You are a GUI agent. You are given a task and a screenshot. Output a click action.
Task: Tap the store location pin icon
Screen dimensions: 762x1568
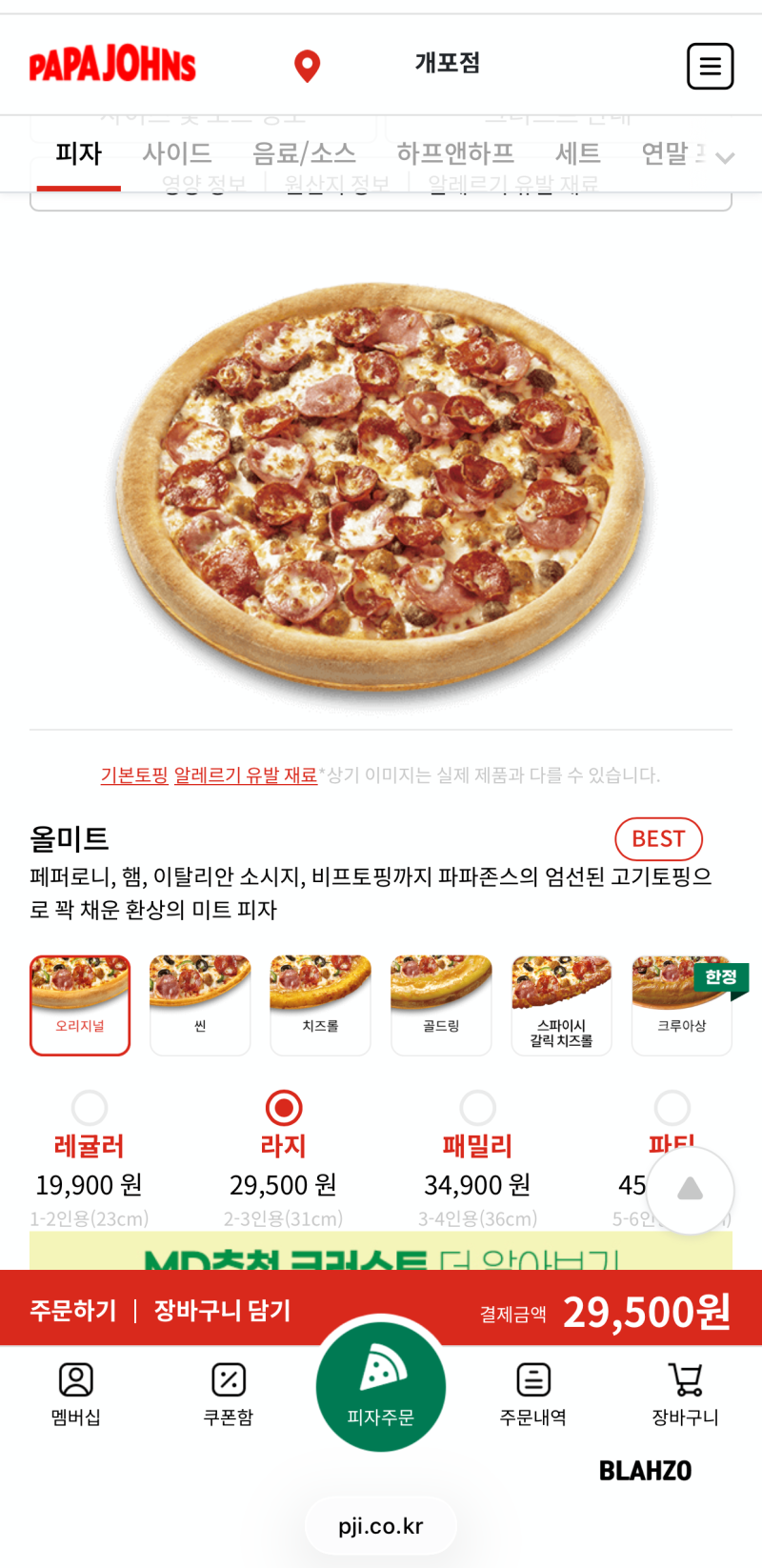(307, 66)
